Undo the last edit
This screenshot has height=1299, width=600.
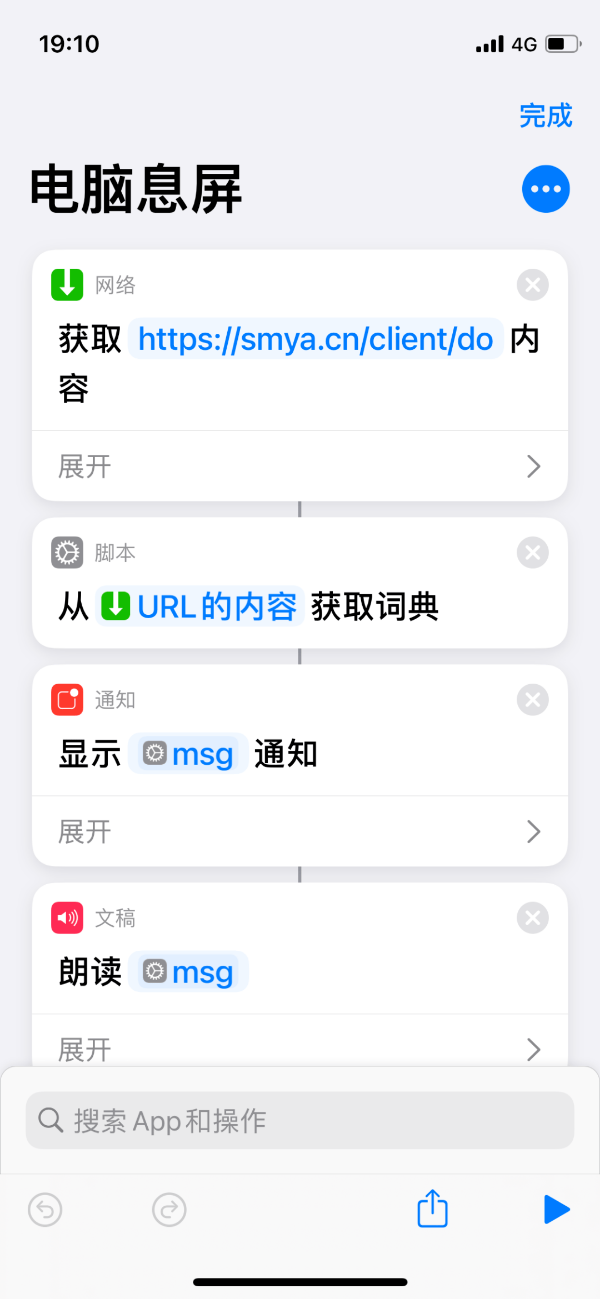44,1210
